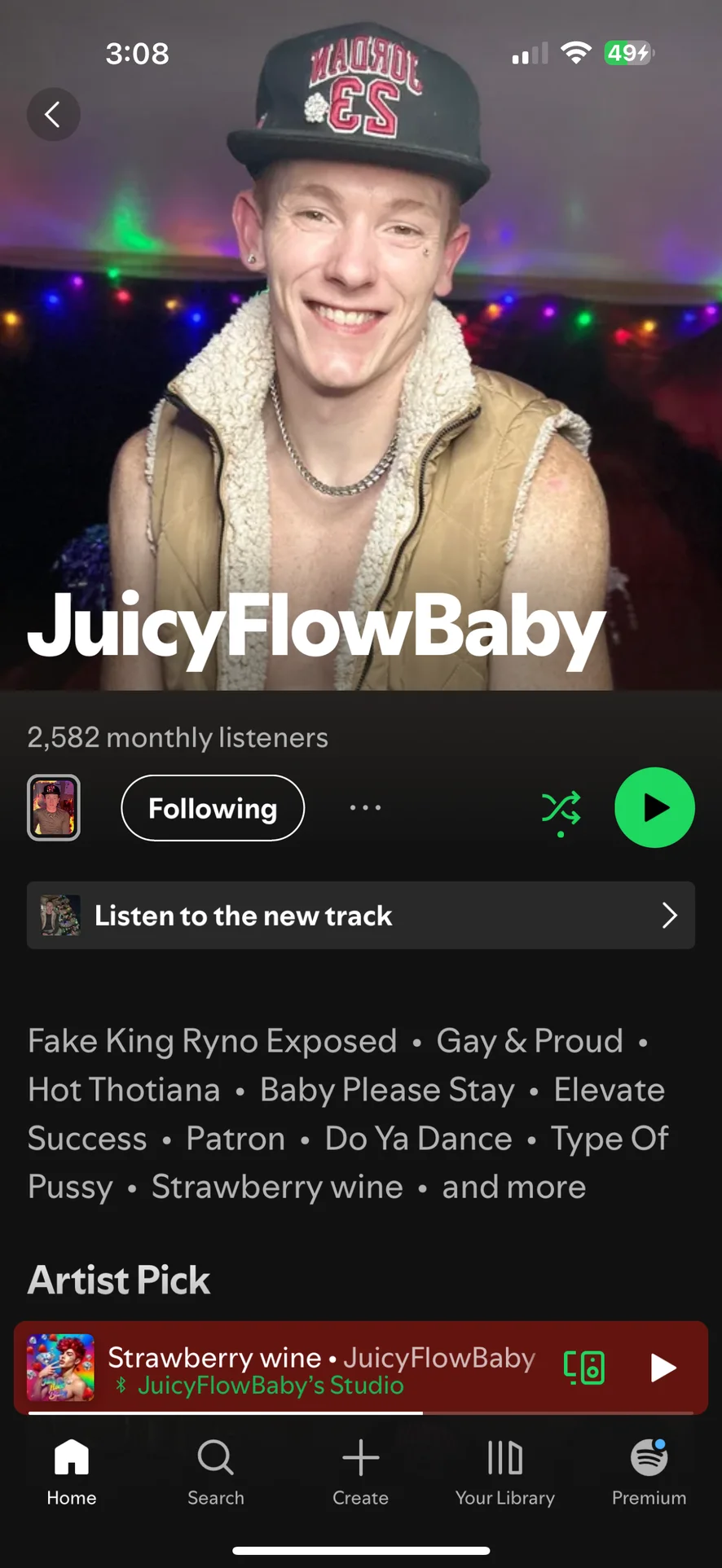Play JuicyFlowBaby's music with green button
This screenshot has height=1568, width=722.
click(654, 808)
